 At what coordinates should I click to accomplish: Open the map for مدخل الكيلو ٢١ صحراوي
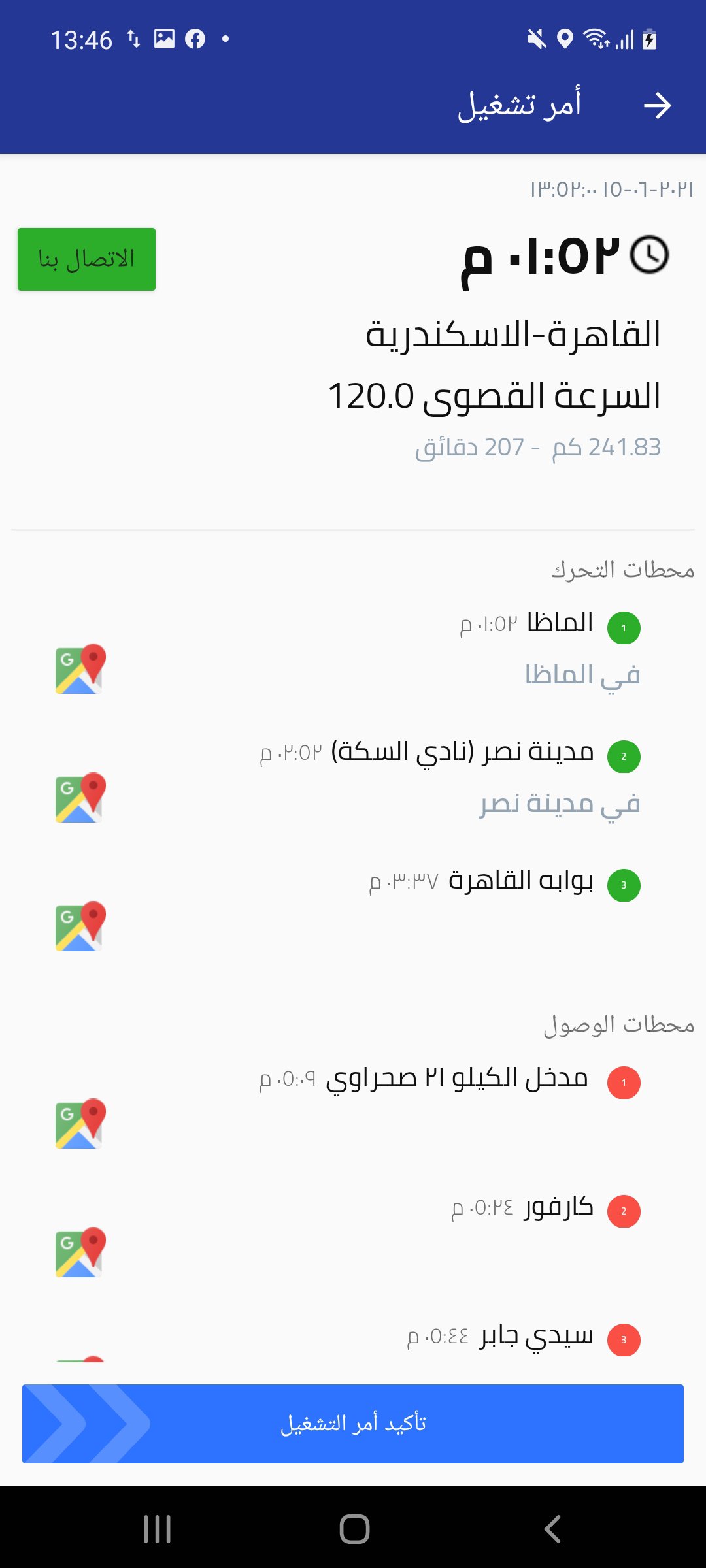click(80, 1123)
